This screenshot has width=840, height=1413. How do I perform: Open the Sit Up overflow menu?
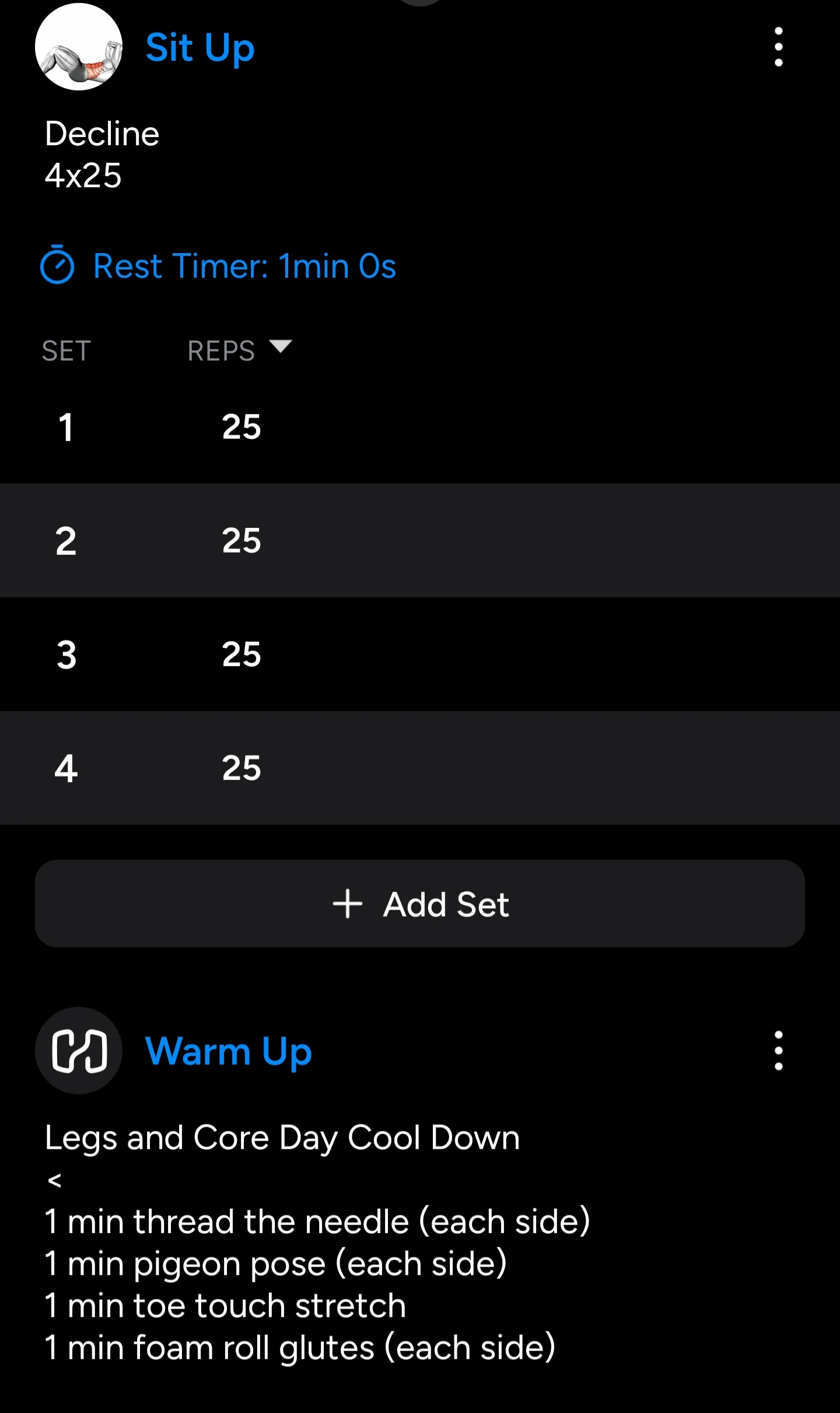[778, 47]
